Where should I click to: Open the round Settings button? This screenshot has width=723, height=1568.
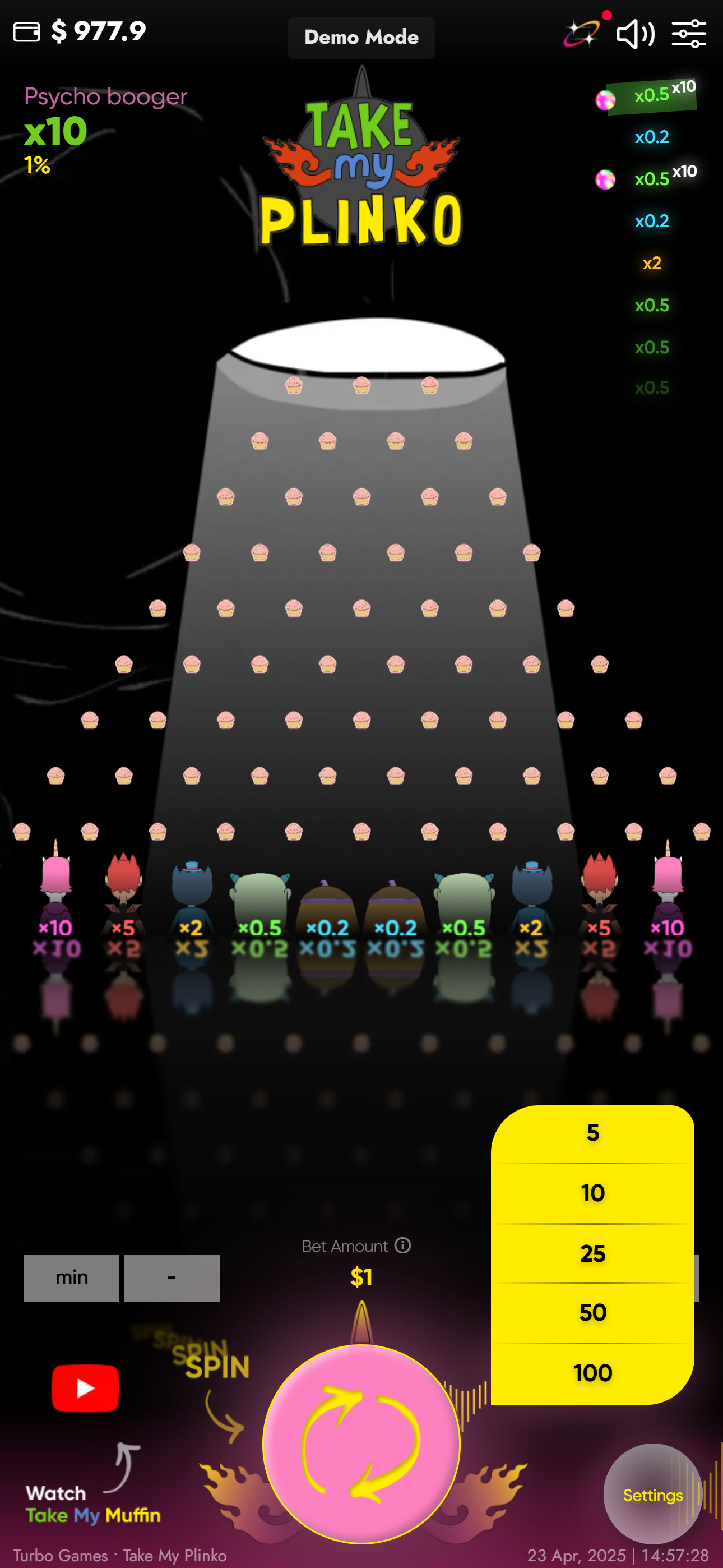(652, 1495)
